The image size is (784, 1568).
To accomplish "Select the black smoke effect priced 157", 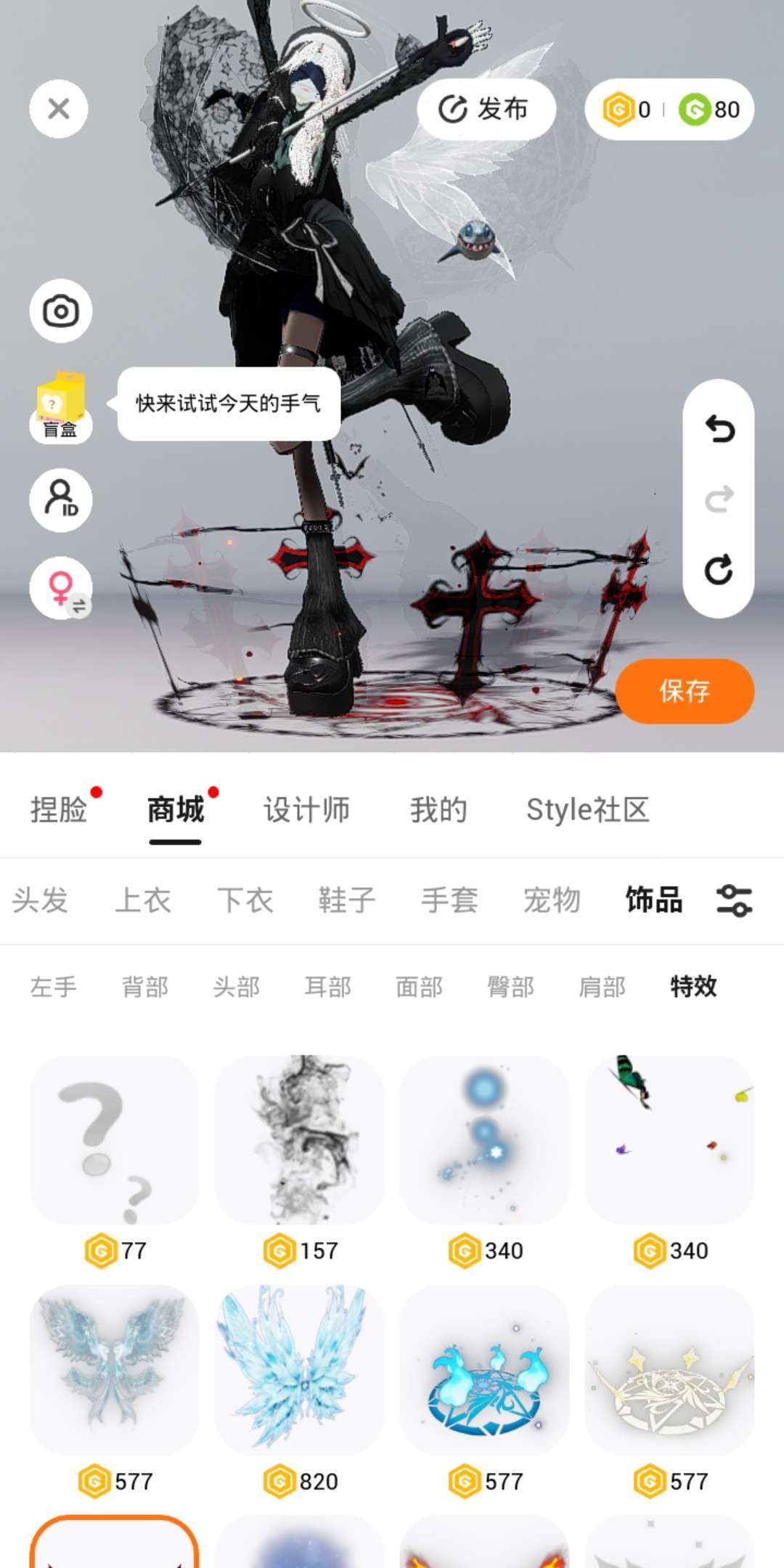I will tap(300, 1140).
